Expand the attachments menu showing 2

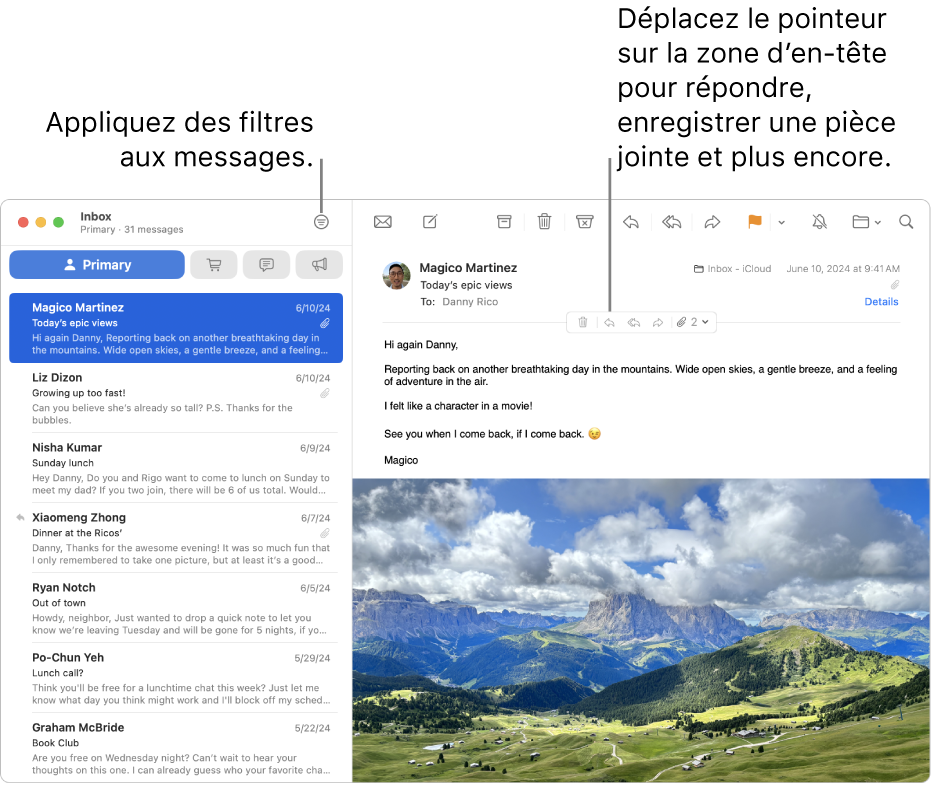692,322
